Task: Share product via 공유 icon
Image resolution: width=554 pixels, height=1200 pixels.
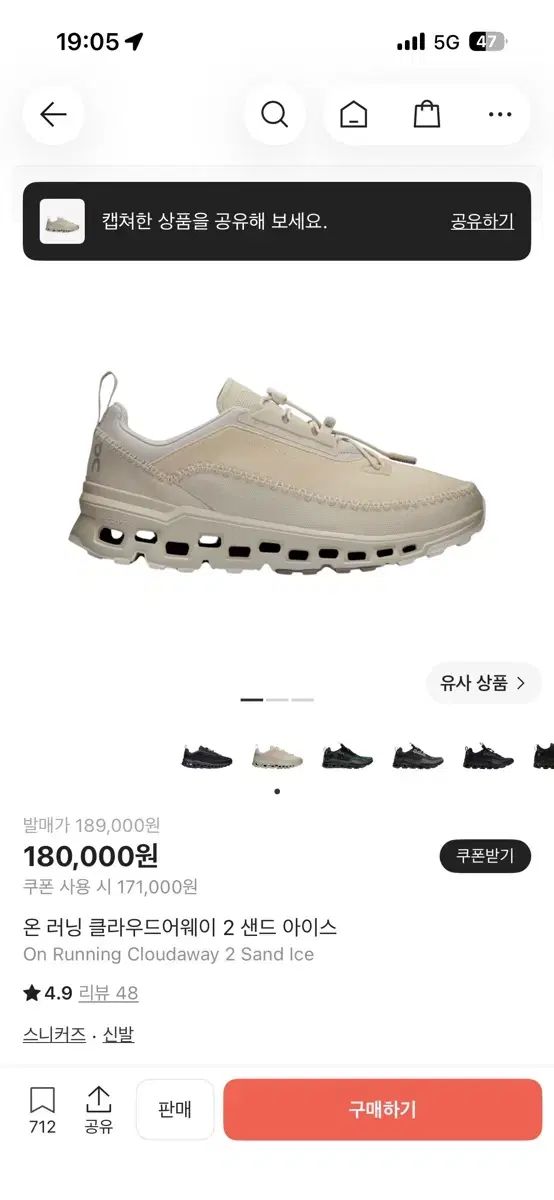Action: 98,1111
